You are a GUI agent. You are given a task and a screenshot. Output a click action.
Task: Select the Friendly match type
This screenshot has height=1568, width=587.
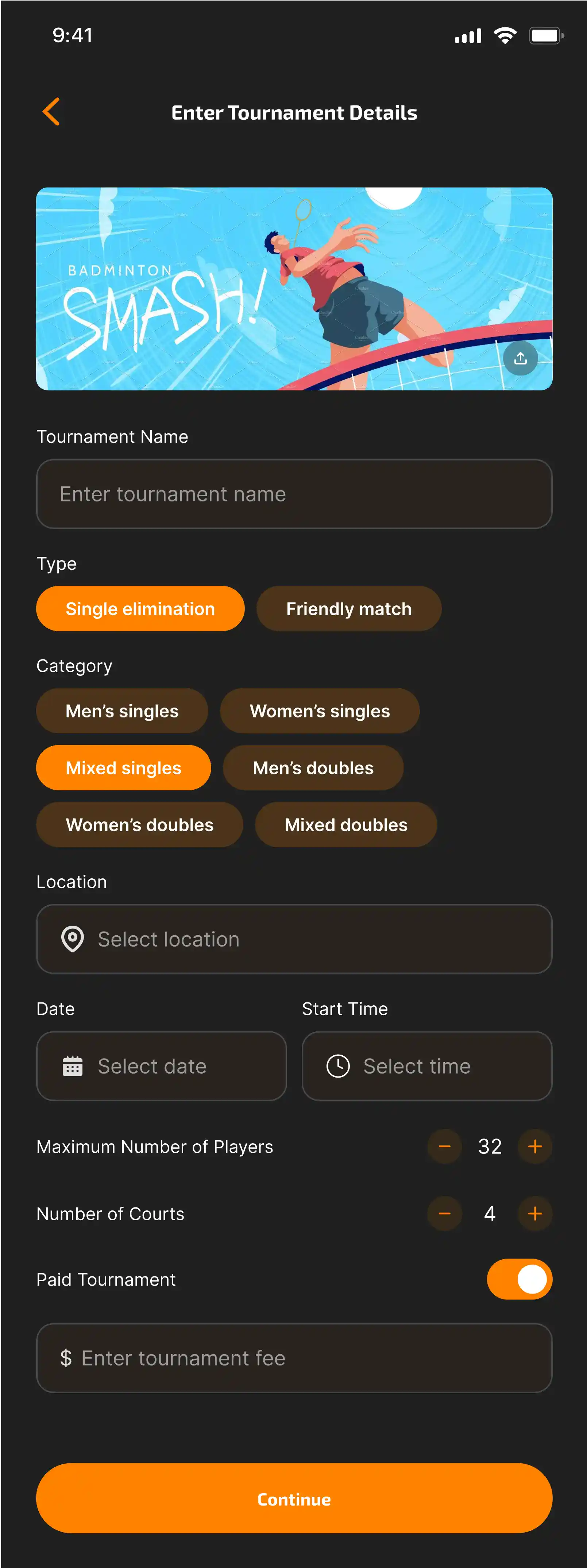(348, 608)
